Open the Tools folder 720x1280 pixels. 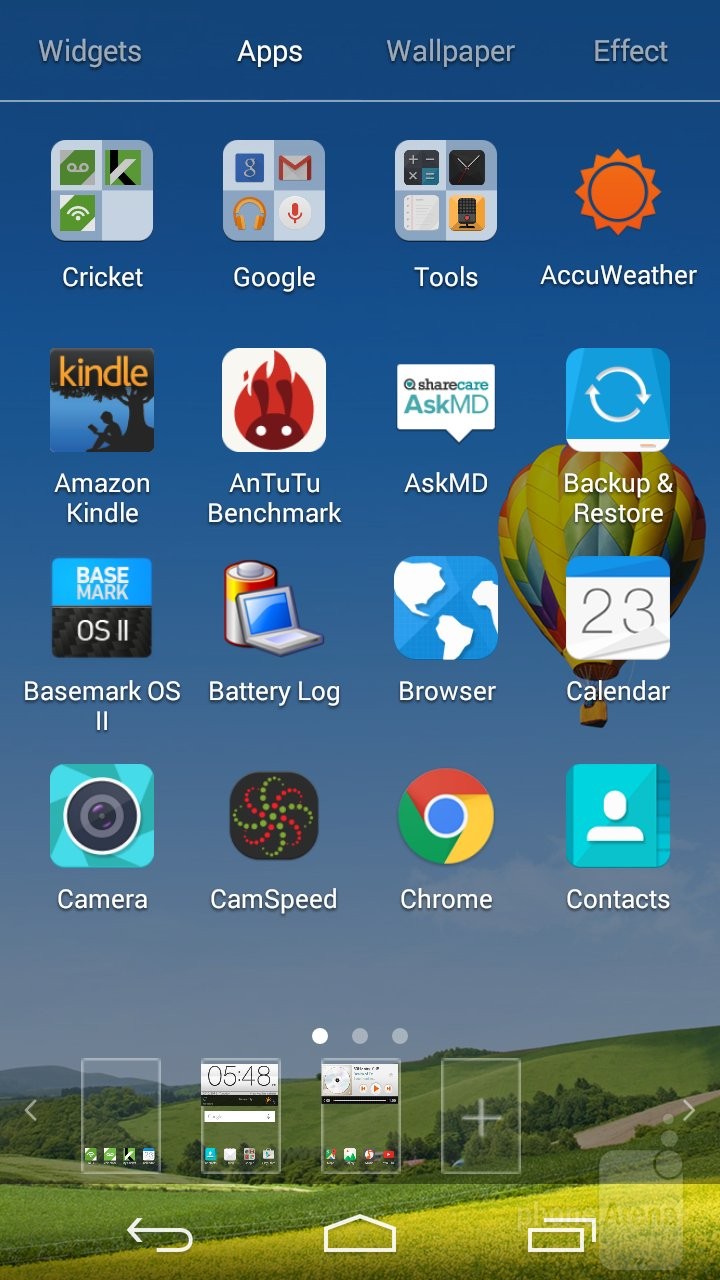pos(446,191)
